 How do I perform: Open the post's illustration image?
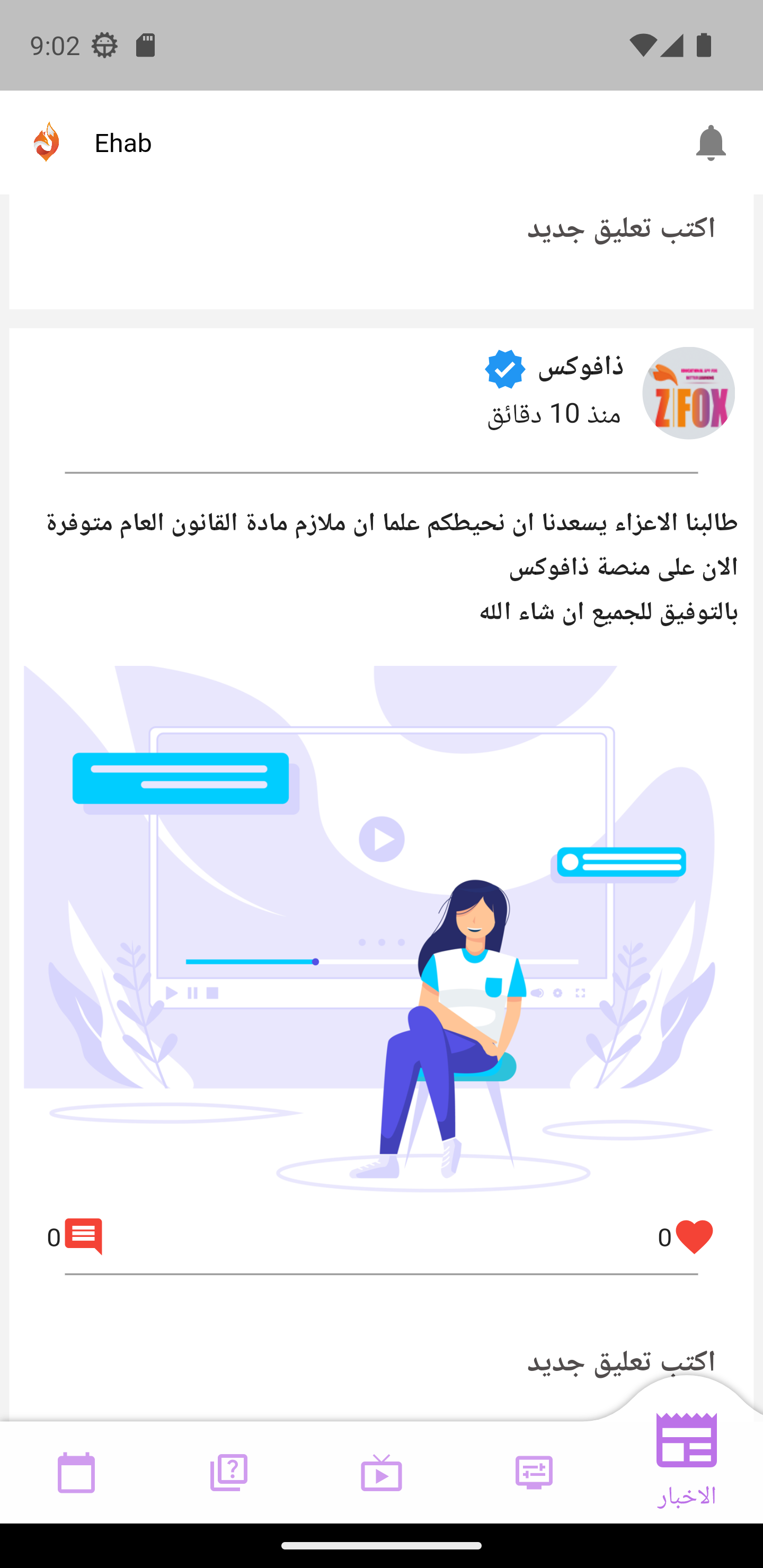click(381, 925)
